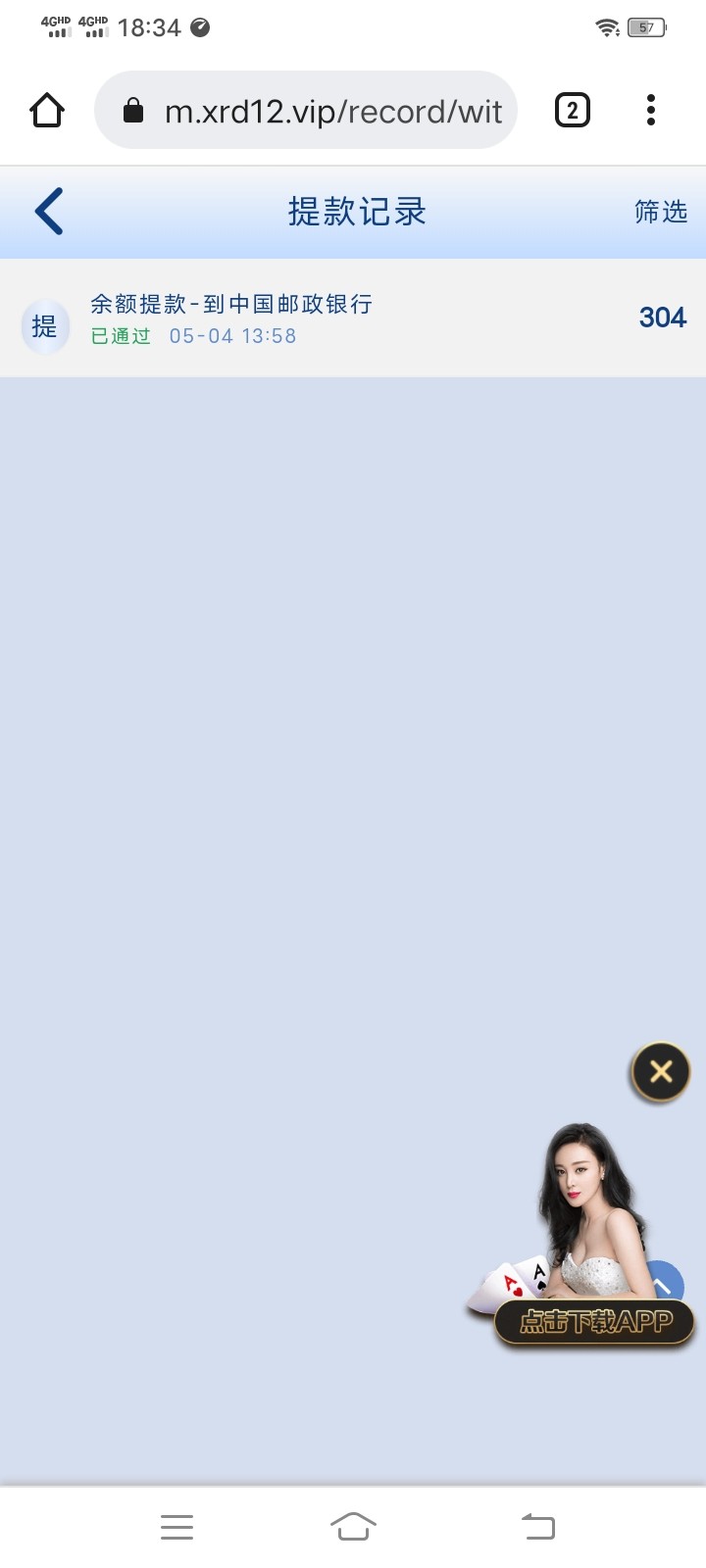The width and height of the screenshot is (706, 1568).
Task: Open the 筛选 filter option
Action: 660,212
